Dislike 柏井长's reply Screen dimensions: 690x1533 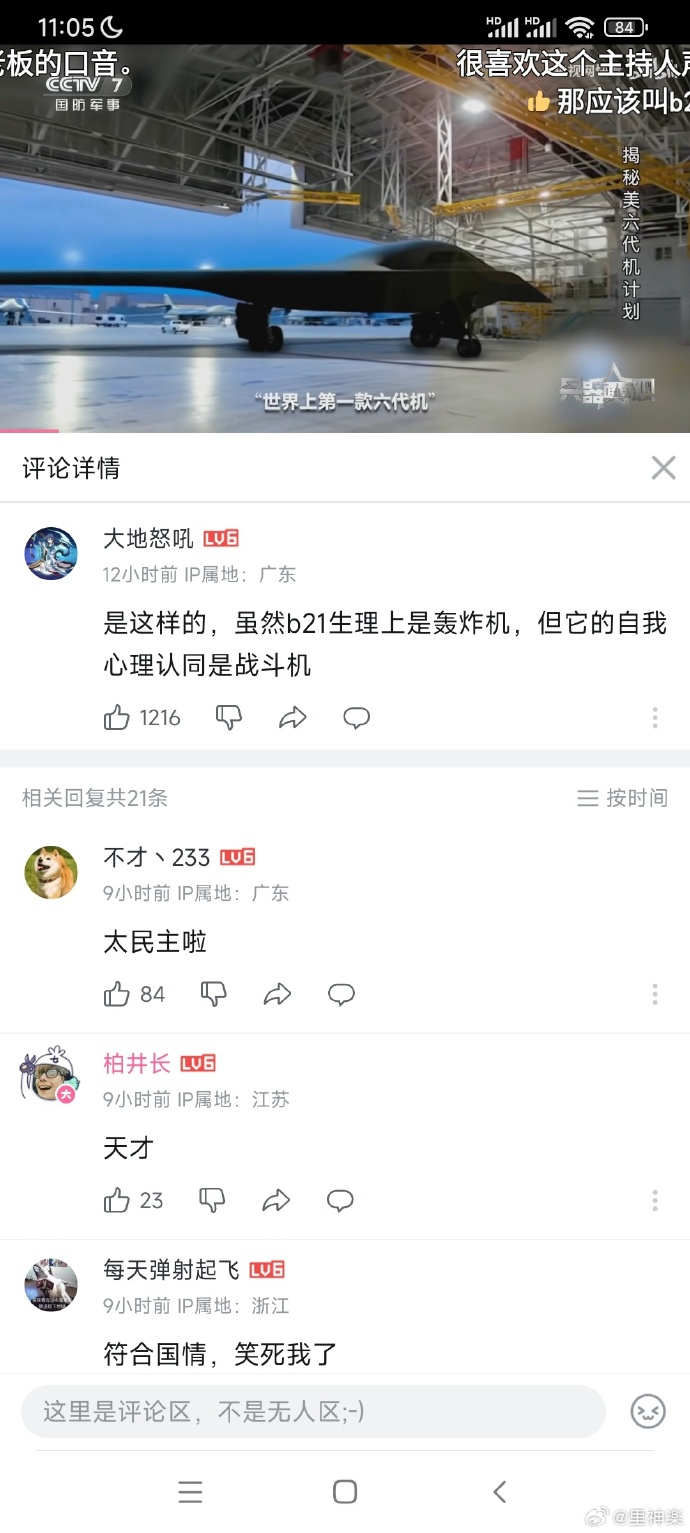click(212, 1200)
